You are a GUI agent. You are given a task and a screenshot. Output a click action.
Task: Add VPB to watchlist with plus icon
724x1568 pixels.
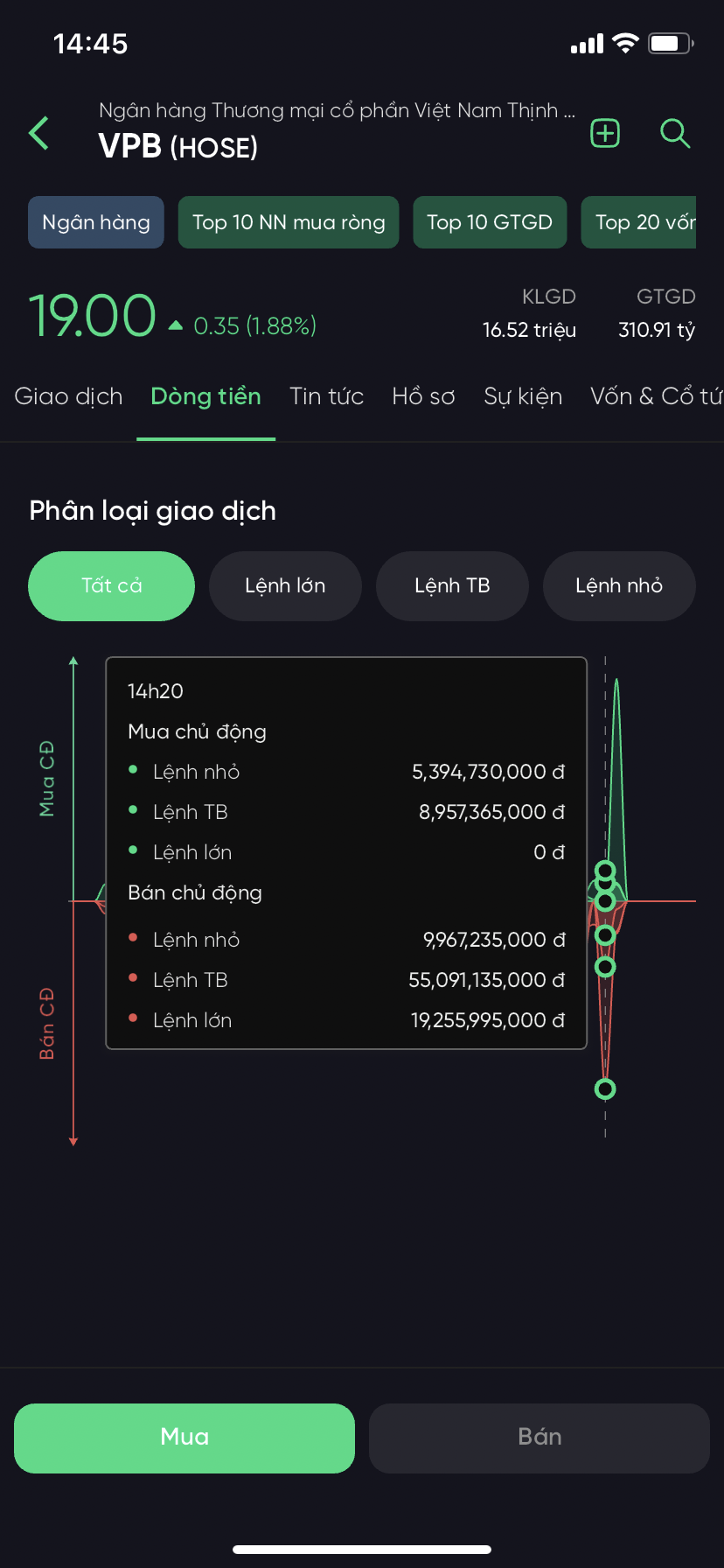click(605, 134)
